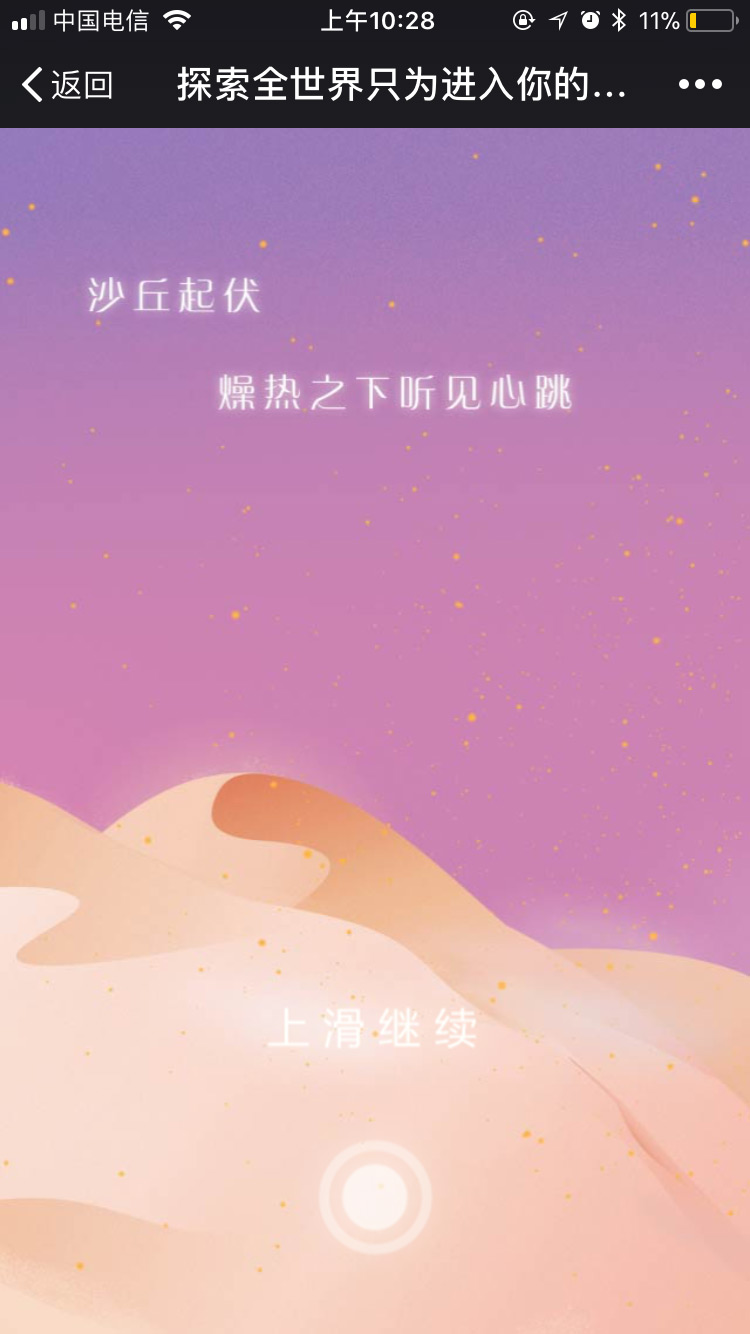Go back with the 返回 button
The width and height of the screenshot is (750, 1334).
coord(66,85)
